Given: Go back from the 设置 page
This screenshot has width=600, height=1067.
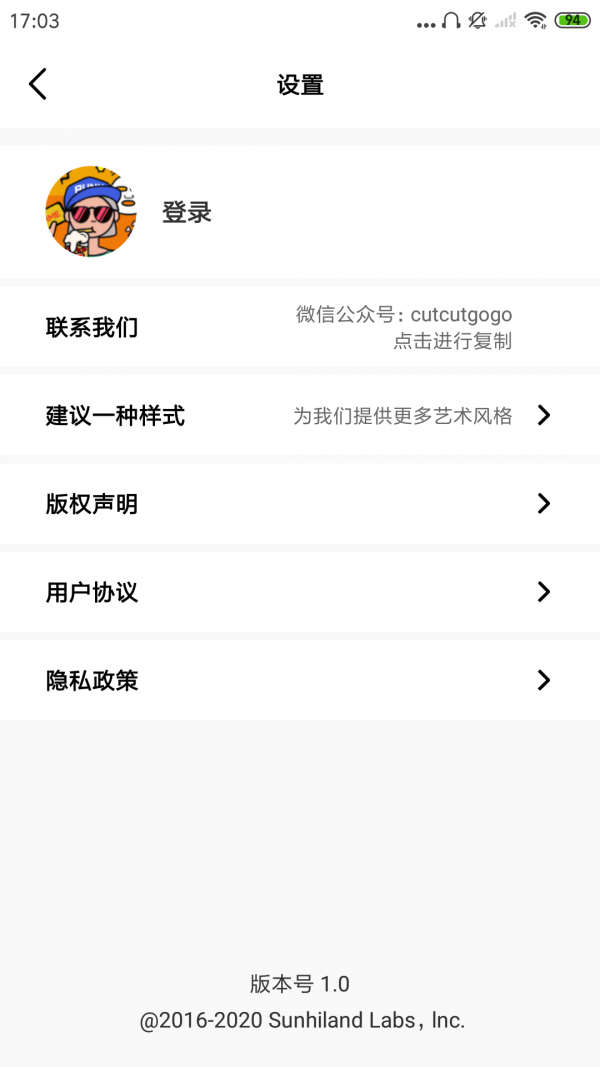Looking at the screenshot, I should click(x=38, y=85).
